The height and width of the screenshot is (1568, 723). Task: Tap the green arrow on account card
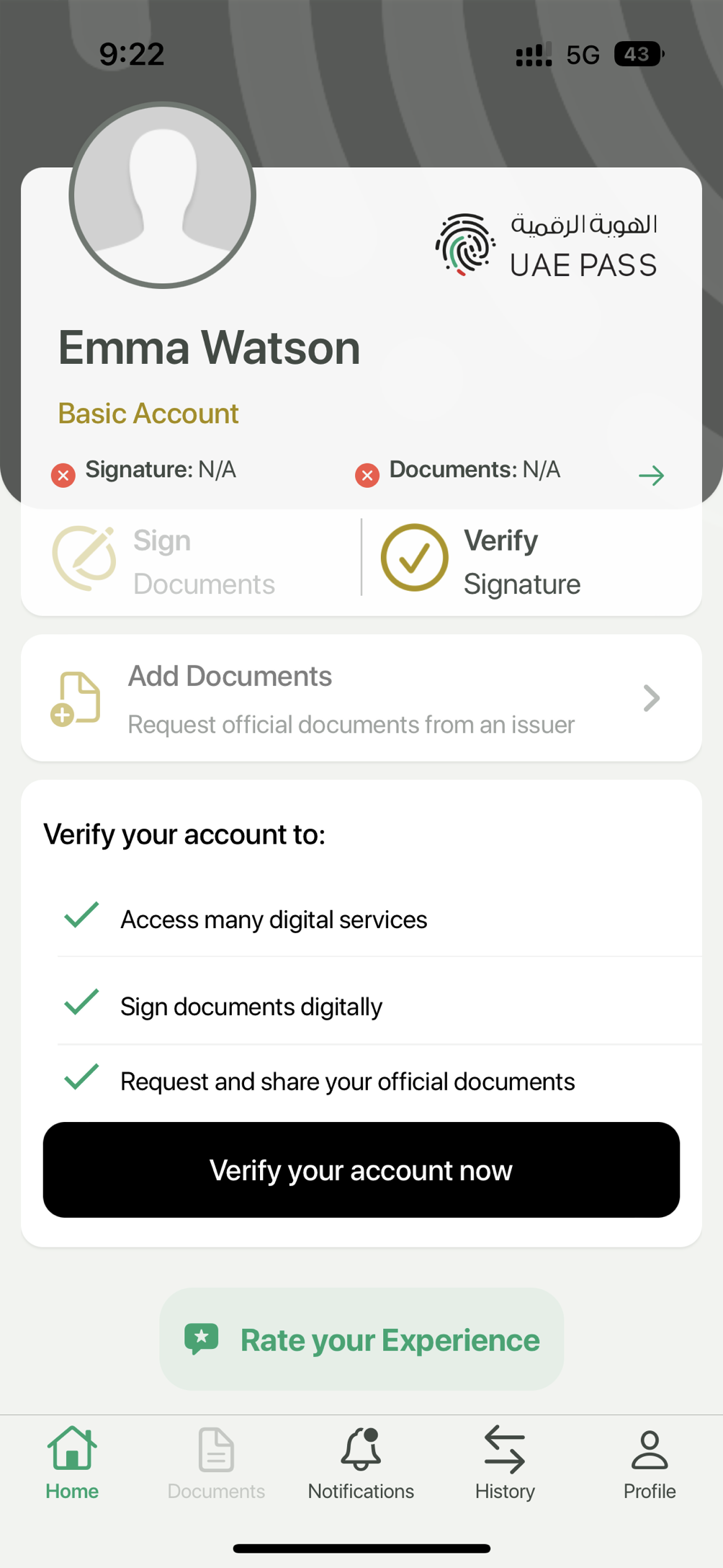pos(651,476)
